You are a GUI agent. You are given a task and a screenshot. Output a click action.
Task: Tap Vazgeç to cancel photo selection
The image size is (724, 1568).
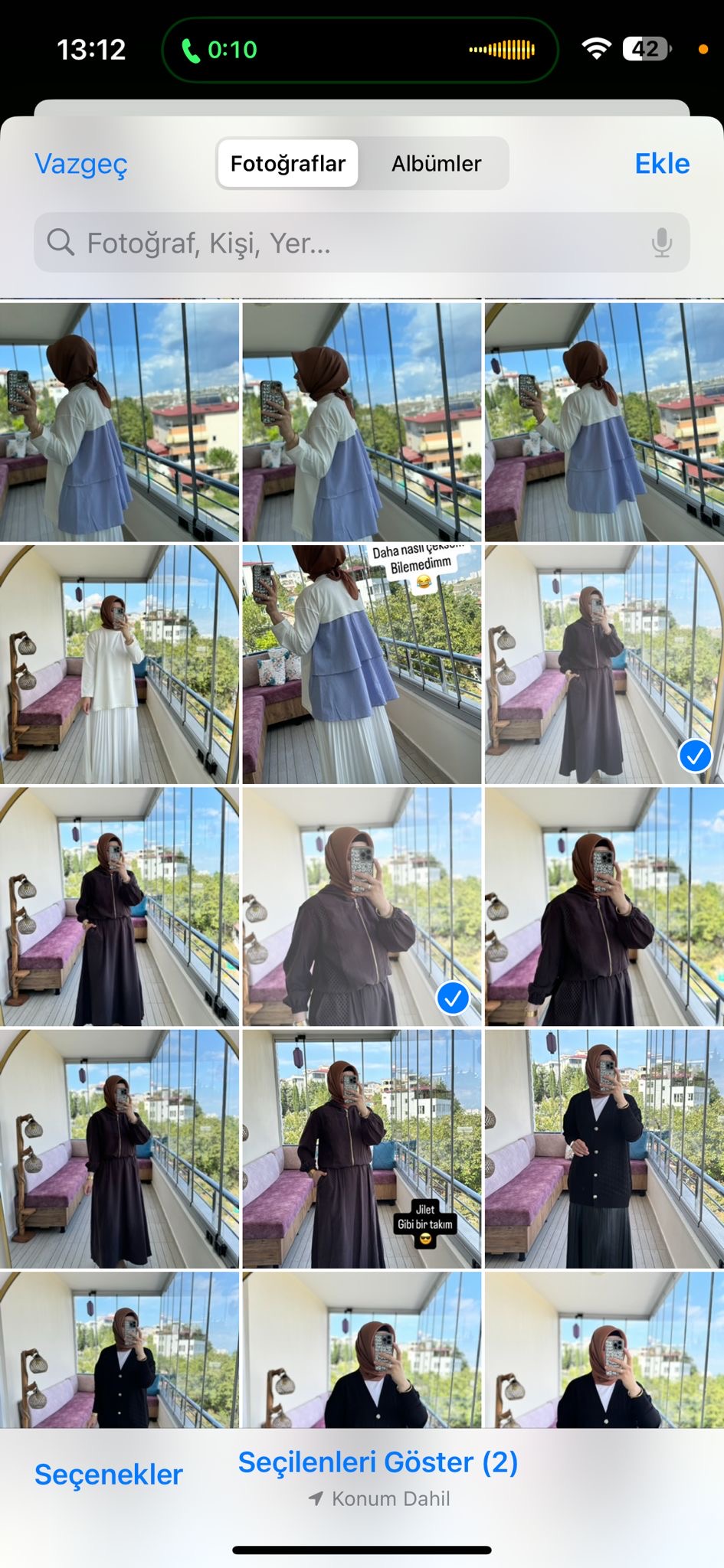coord(81,164)
